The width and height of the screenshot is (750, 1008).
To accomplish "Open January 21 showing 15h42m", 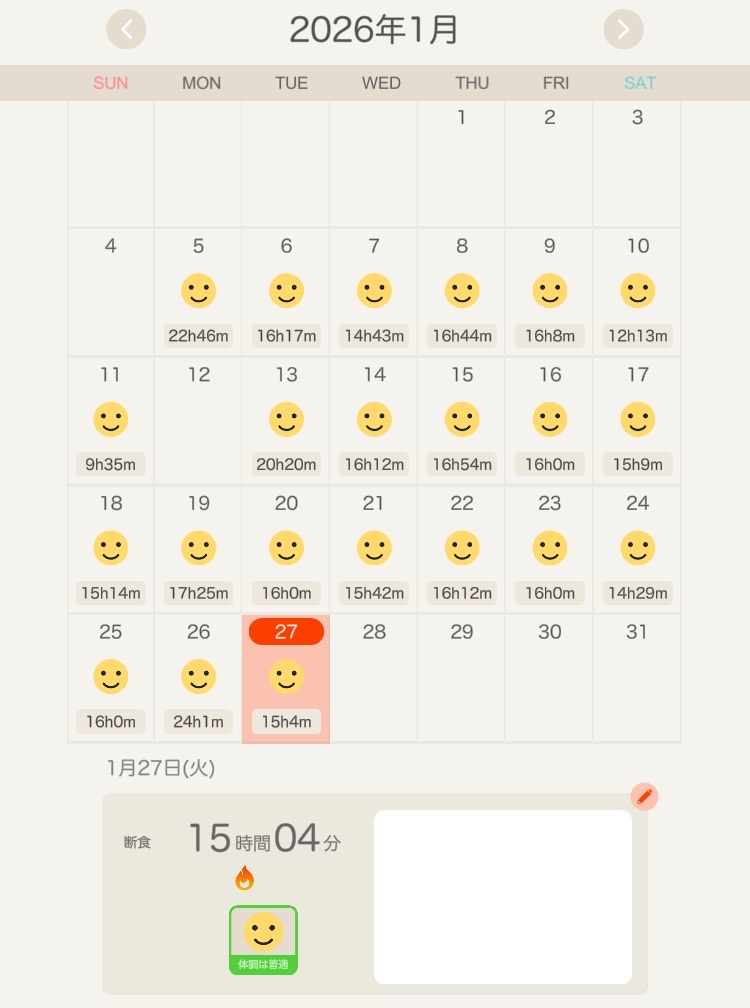I will 373,549.
